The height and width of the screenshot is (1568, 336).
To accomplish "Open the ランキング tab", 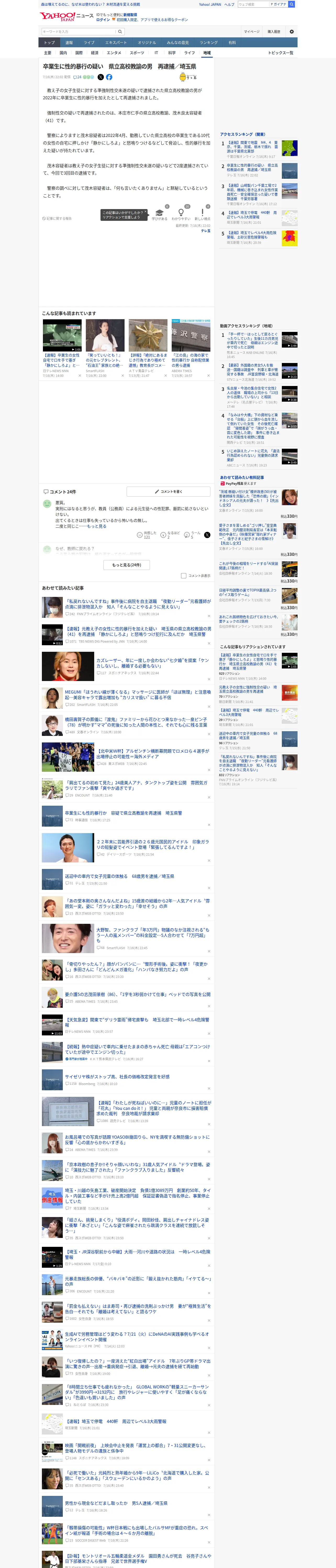I will coord(209,43).
